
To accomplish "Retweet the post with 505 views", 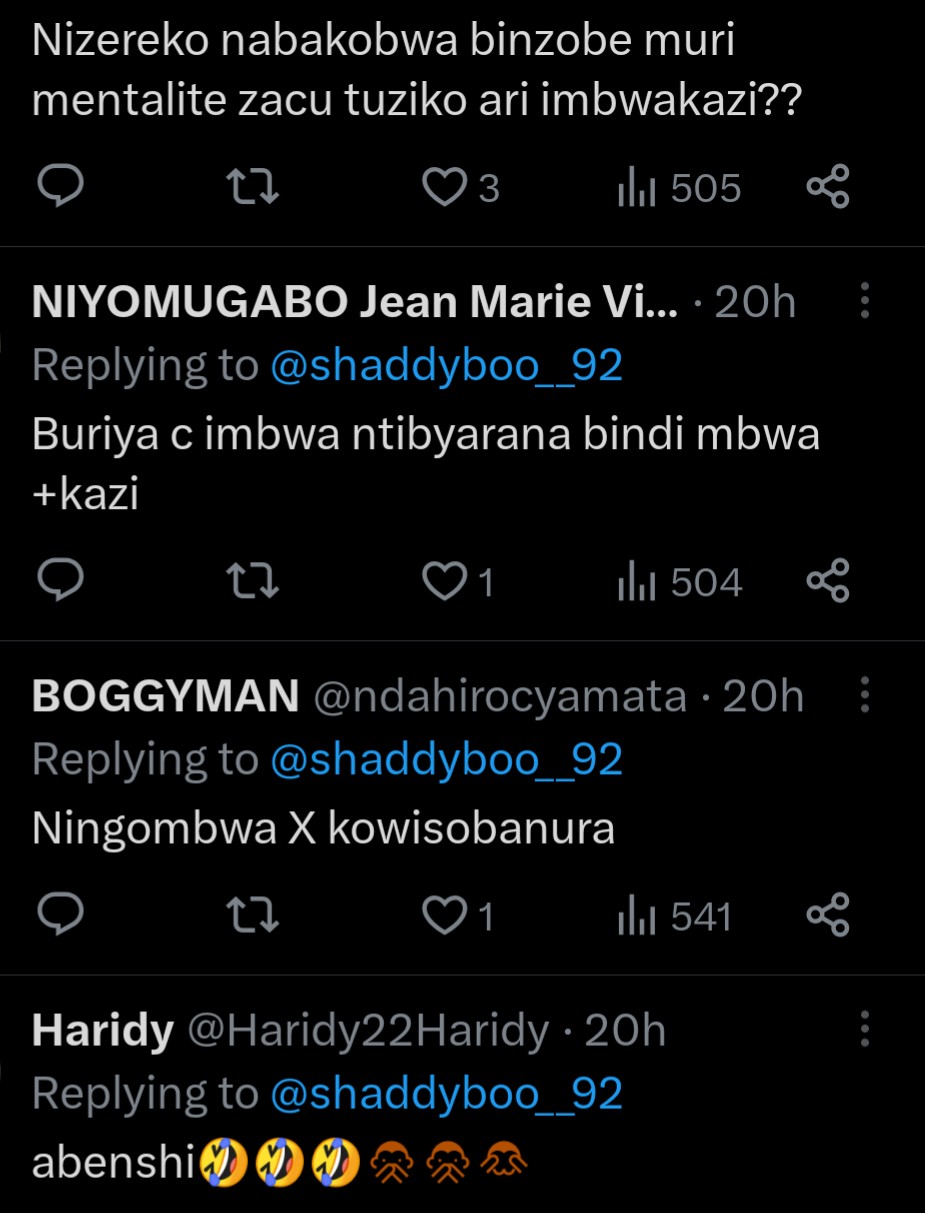I will [x=253, y=188].
